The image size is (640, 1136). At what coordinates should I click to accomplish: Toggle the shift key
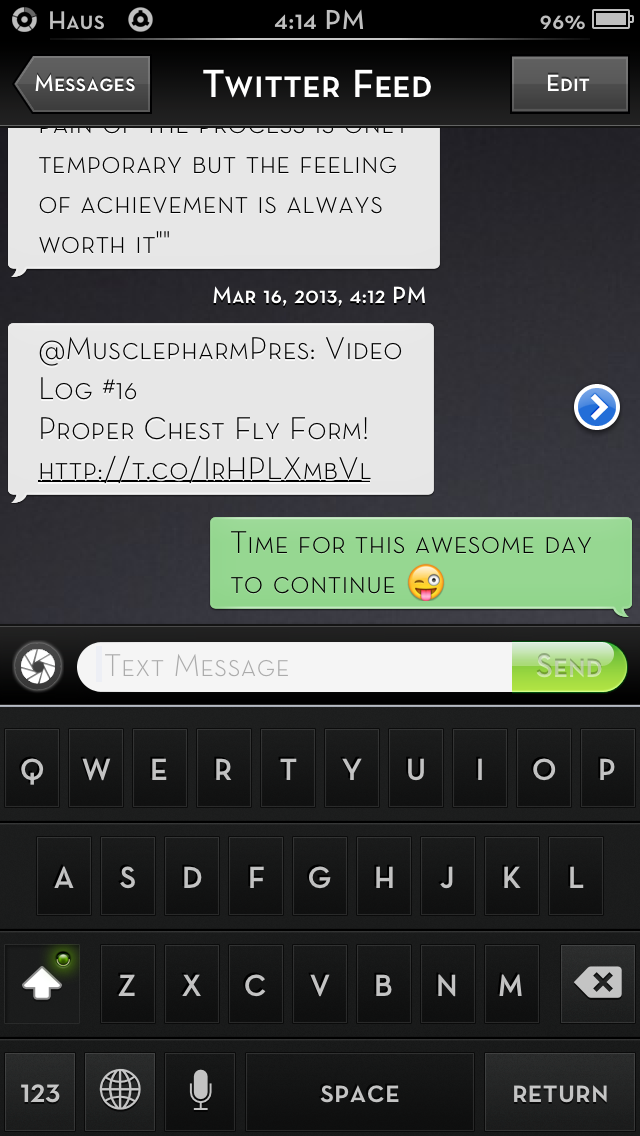tap(42, 985)
